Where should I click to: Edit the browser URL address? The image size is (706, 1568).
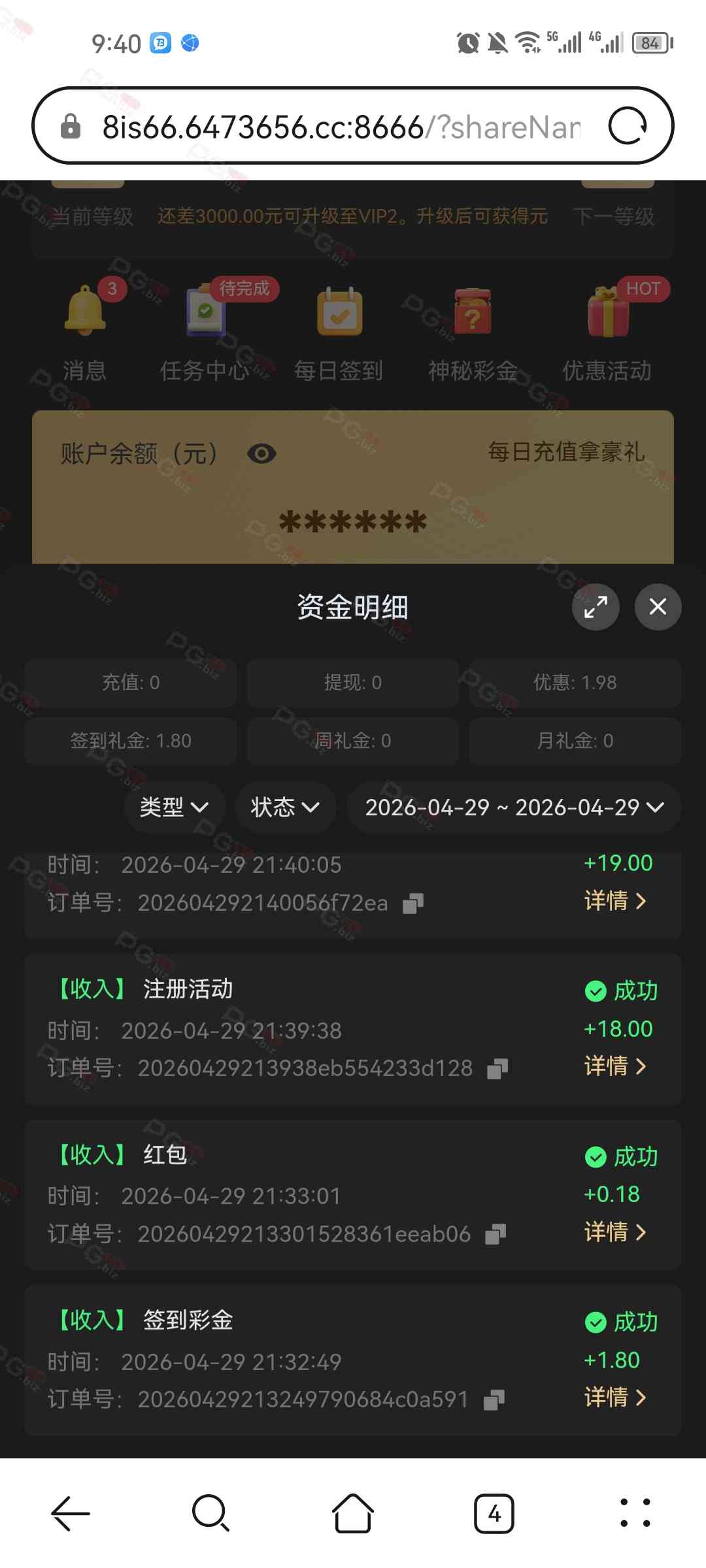click(340, 126)
